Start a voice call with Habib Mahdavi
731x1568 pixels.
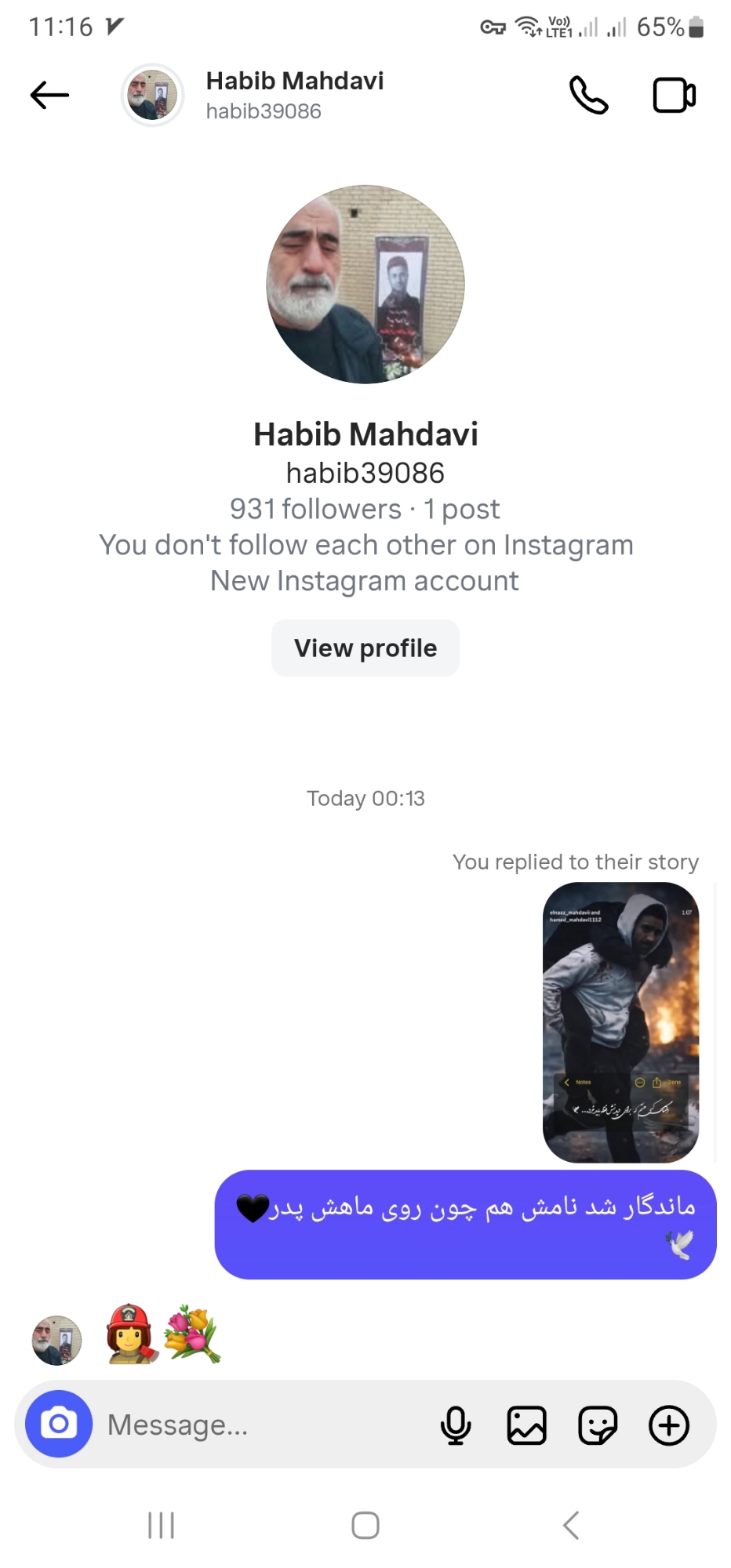click(588, 96)
